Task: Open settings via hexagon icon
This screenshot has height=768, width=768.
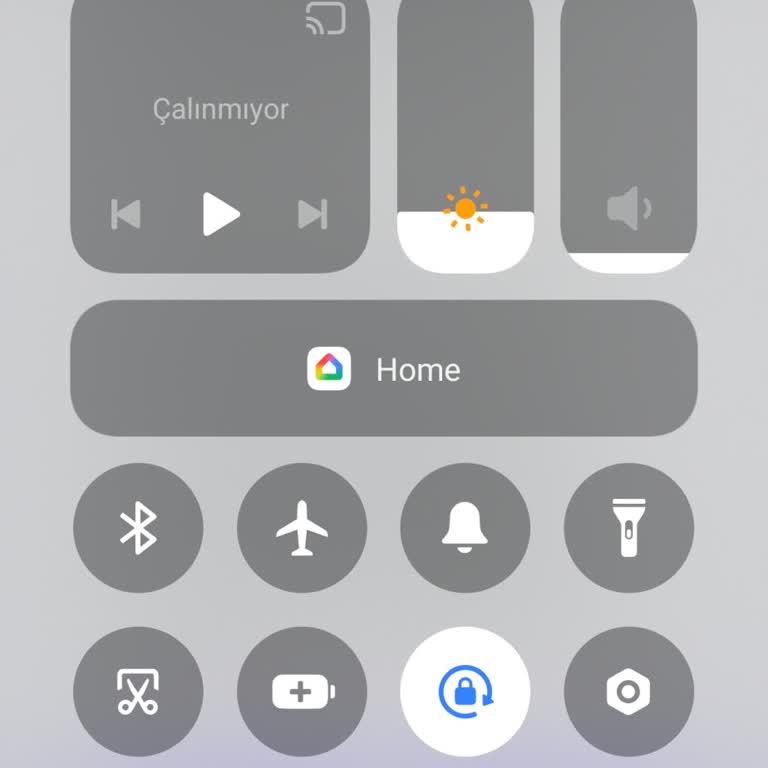Action: coord(629,692)
